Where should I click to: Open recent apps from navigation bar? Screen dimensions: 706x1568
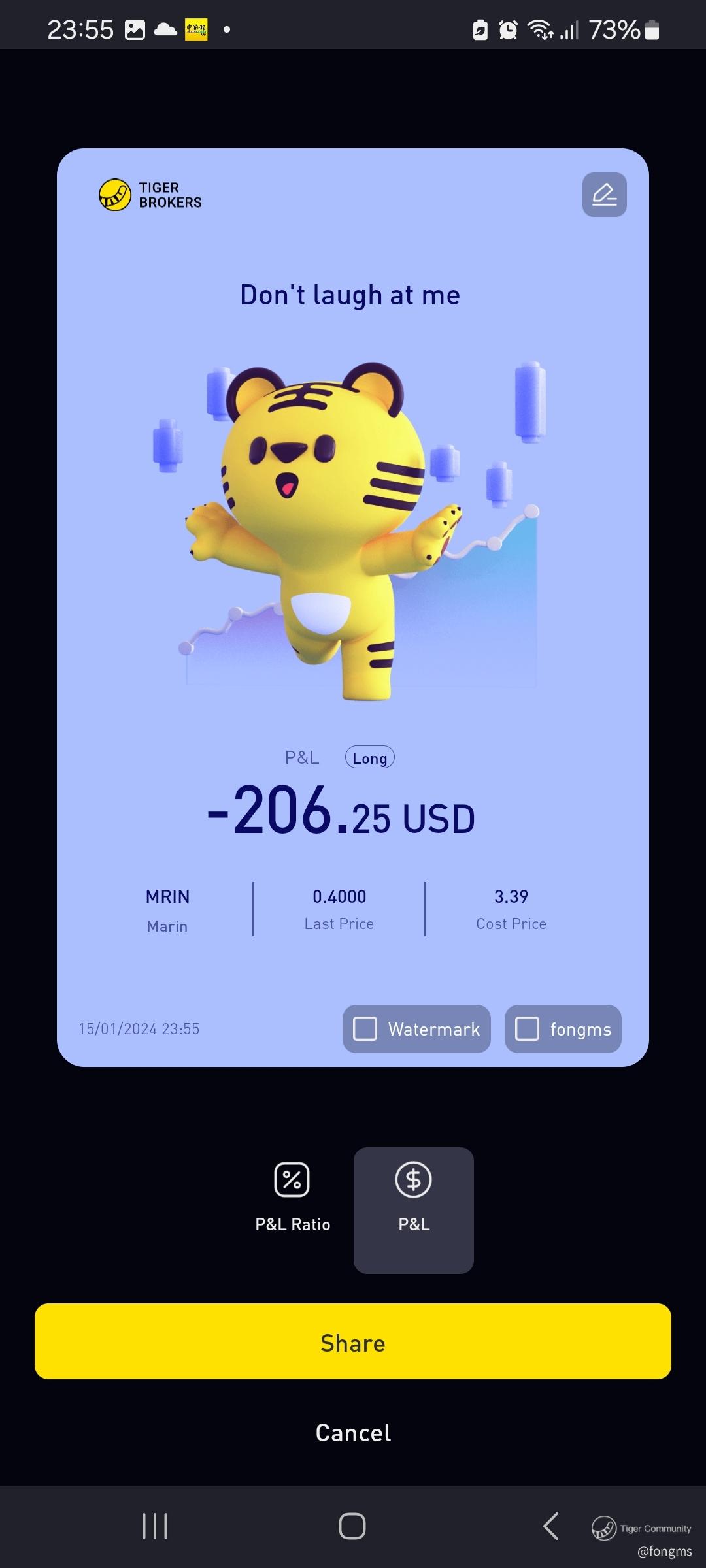155,1526
